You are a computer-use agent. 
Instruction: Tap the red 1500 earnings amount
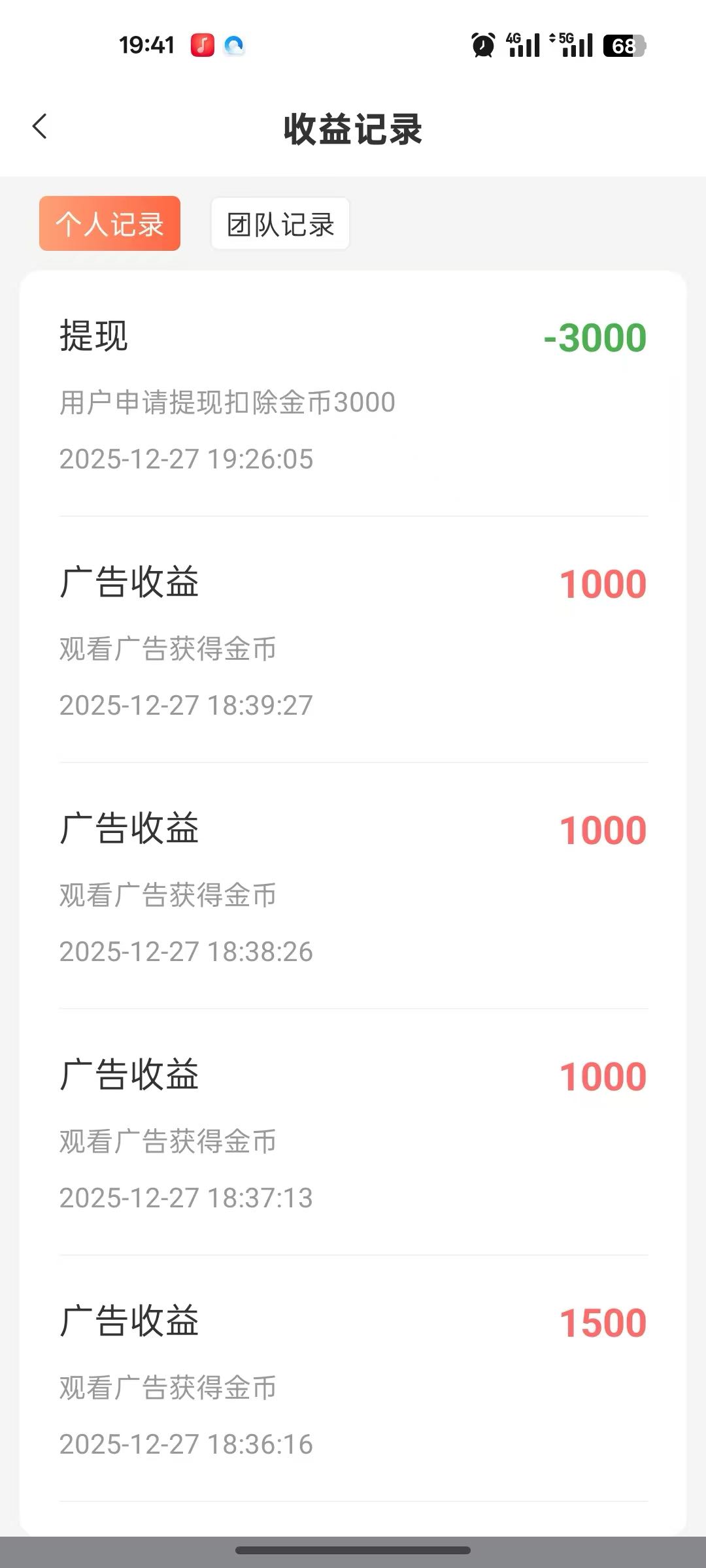point(603,1322)
